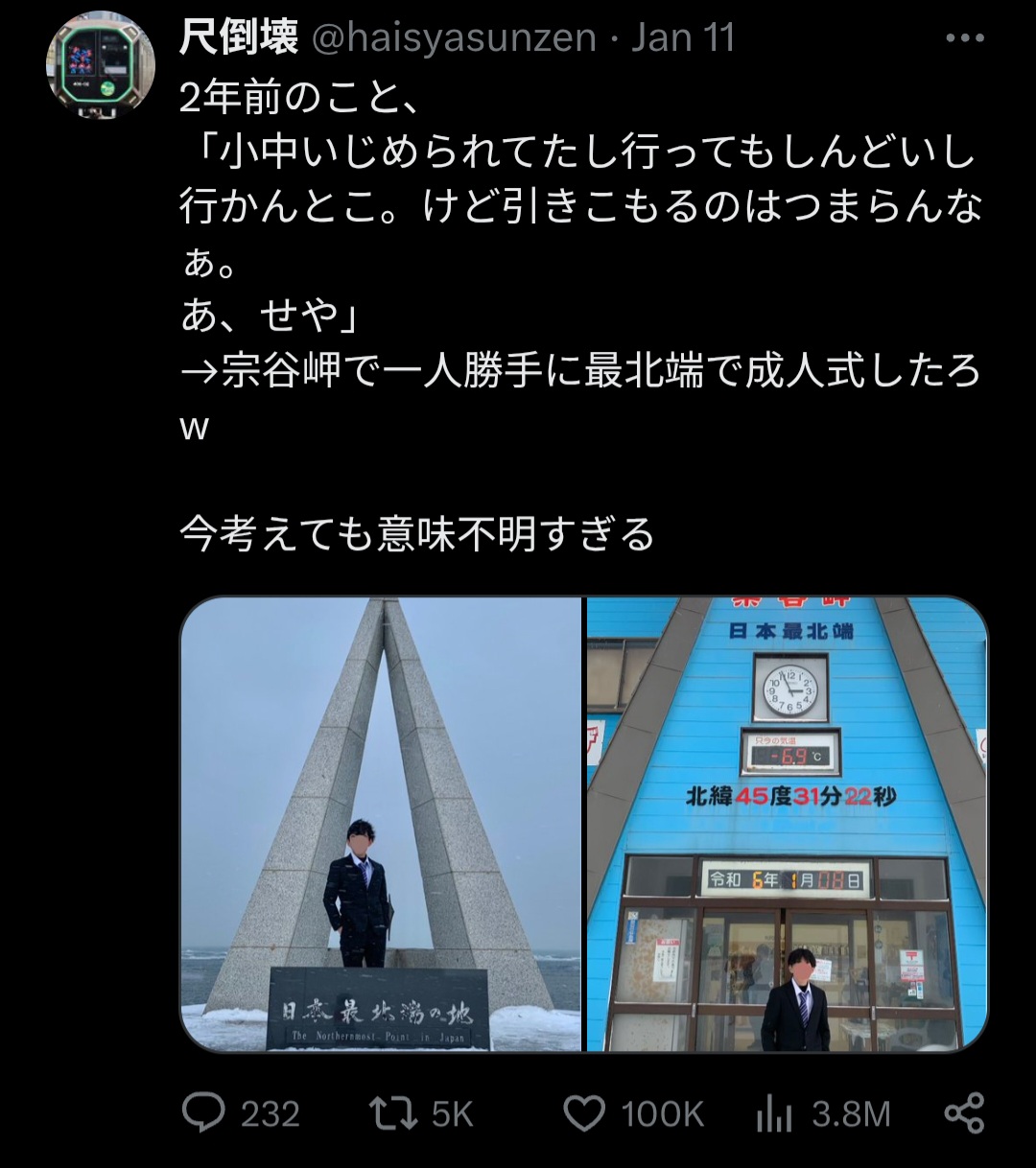View the tweet's analytics
1036x1168 pixels.
[774, 1113]
